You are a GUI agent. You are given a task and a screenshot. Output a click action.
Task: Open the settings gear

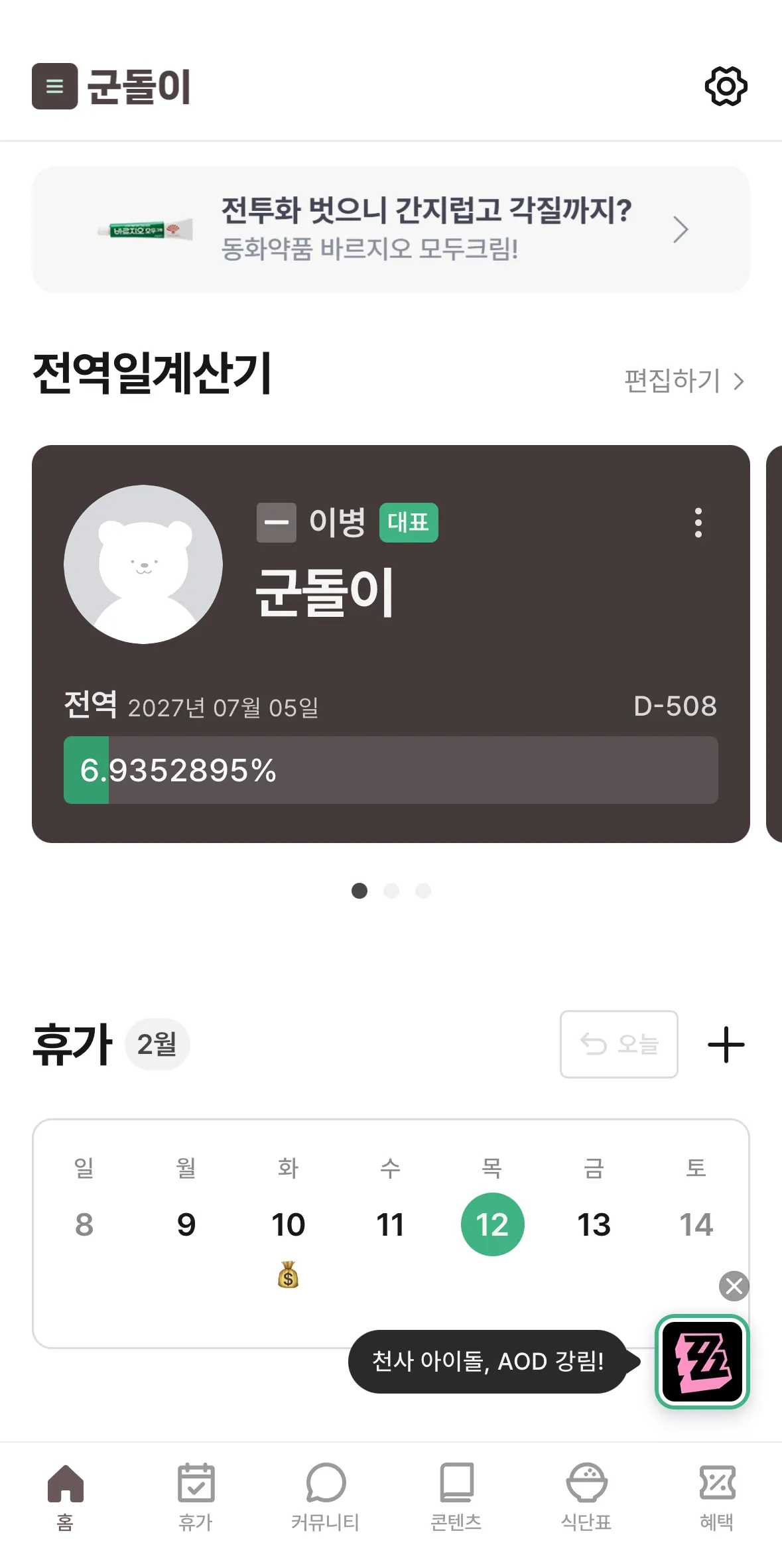(726, 86)
